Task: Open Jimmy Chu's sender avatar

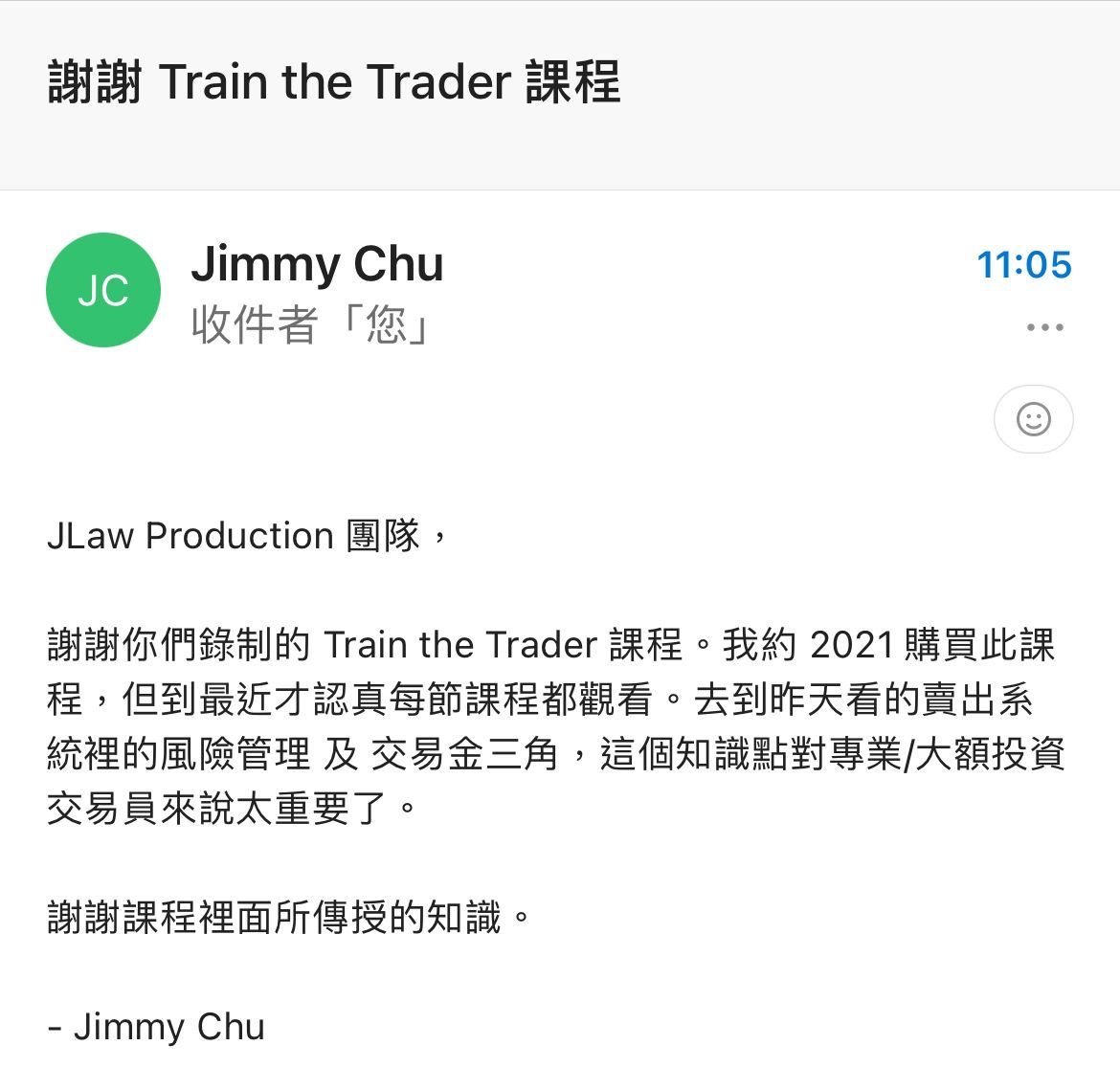Action: pyautogui.click(x=103, y=290)
